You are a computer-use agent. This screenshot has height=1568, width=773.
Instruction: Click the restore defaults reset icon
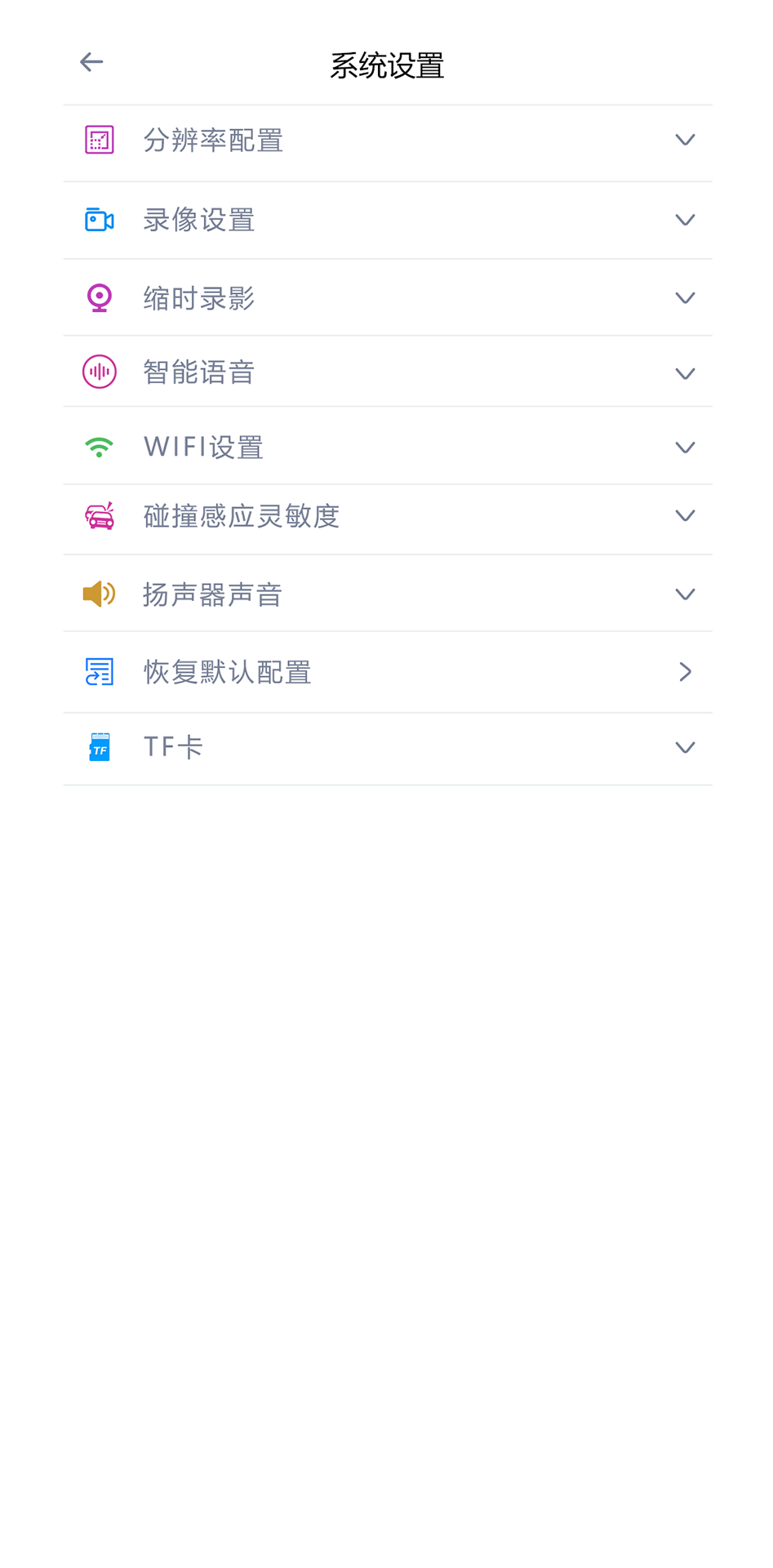point(99,671)
